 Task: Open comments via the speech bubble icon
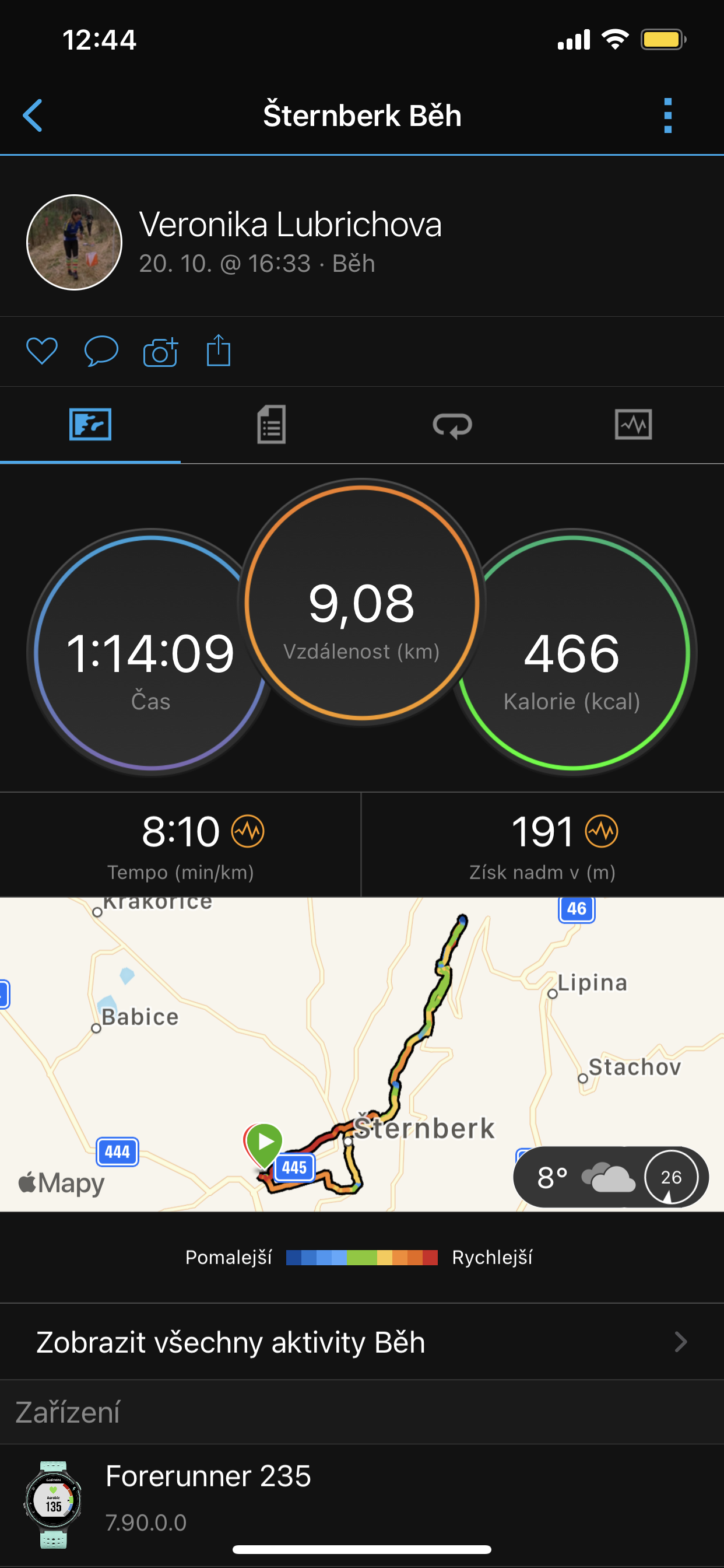click(x=101, y=351)
